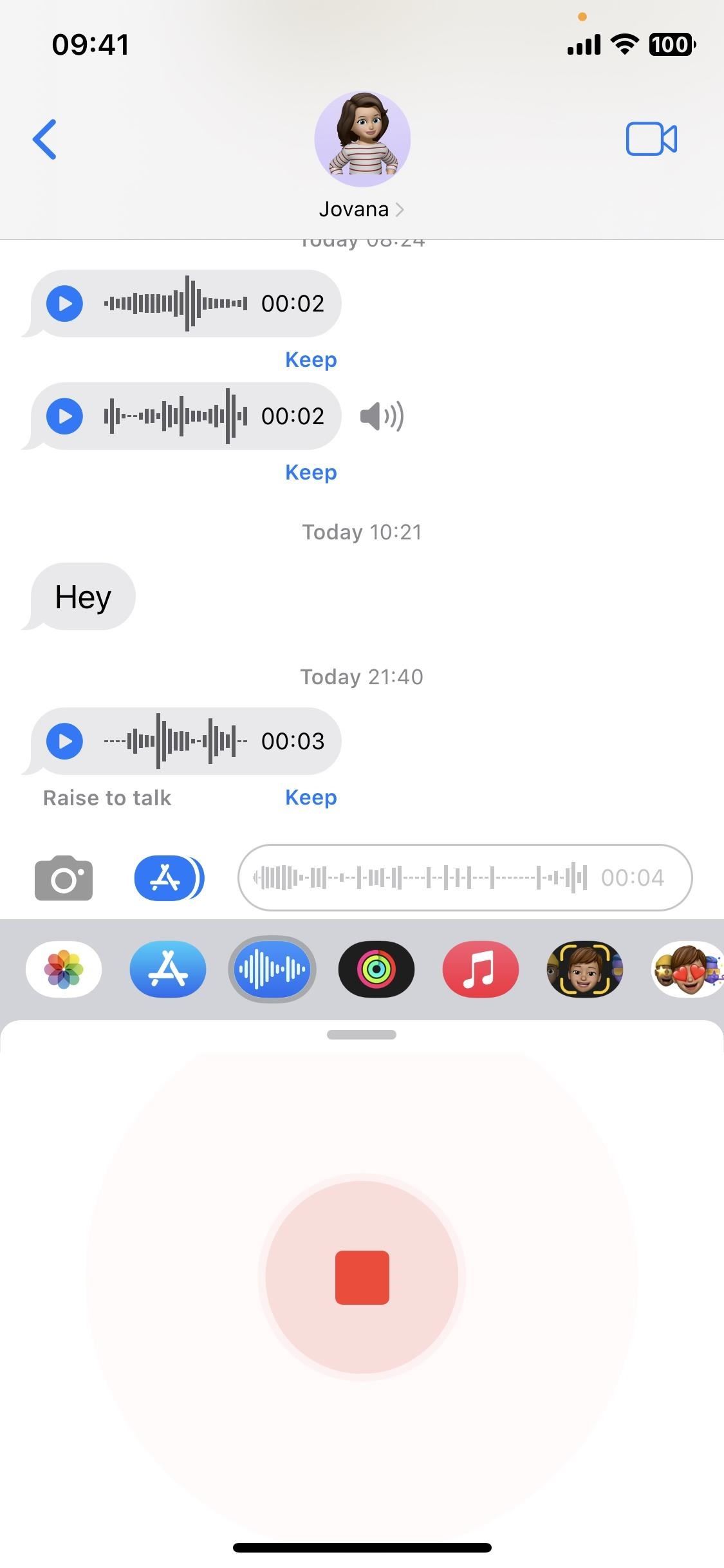Open the camera to take a photo
724x1568 pixels.
tap(64, 877)
